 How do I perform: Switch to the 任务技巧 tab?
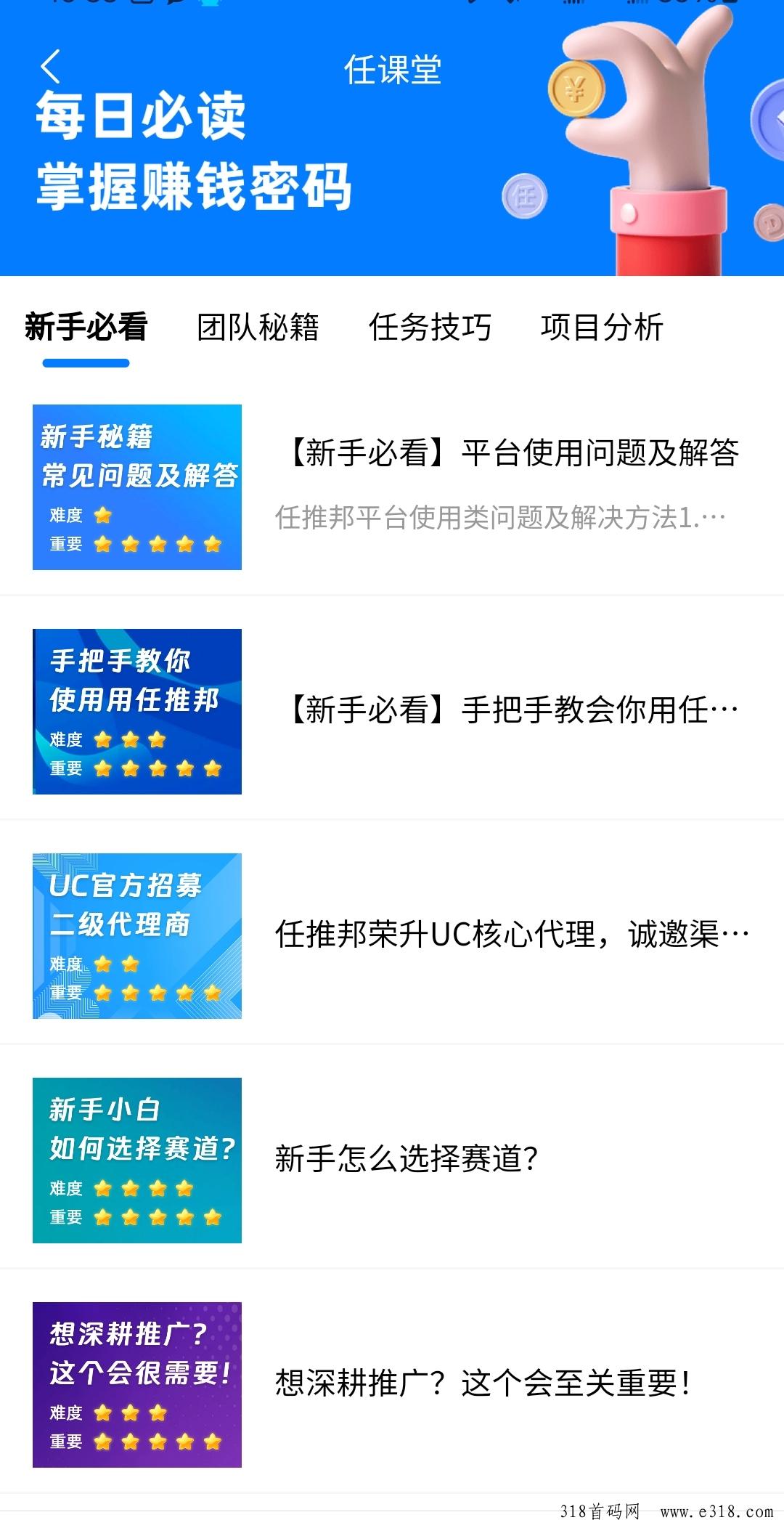430,327
